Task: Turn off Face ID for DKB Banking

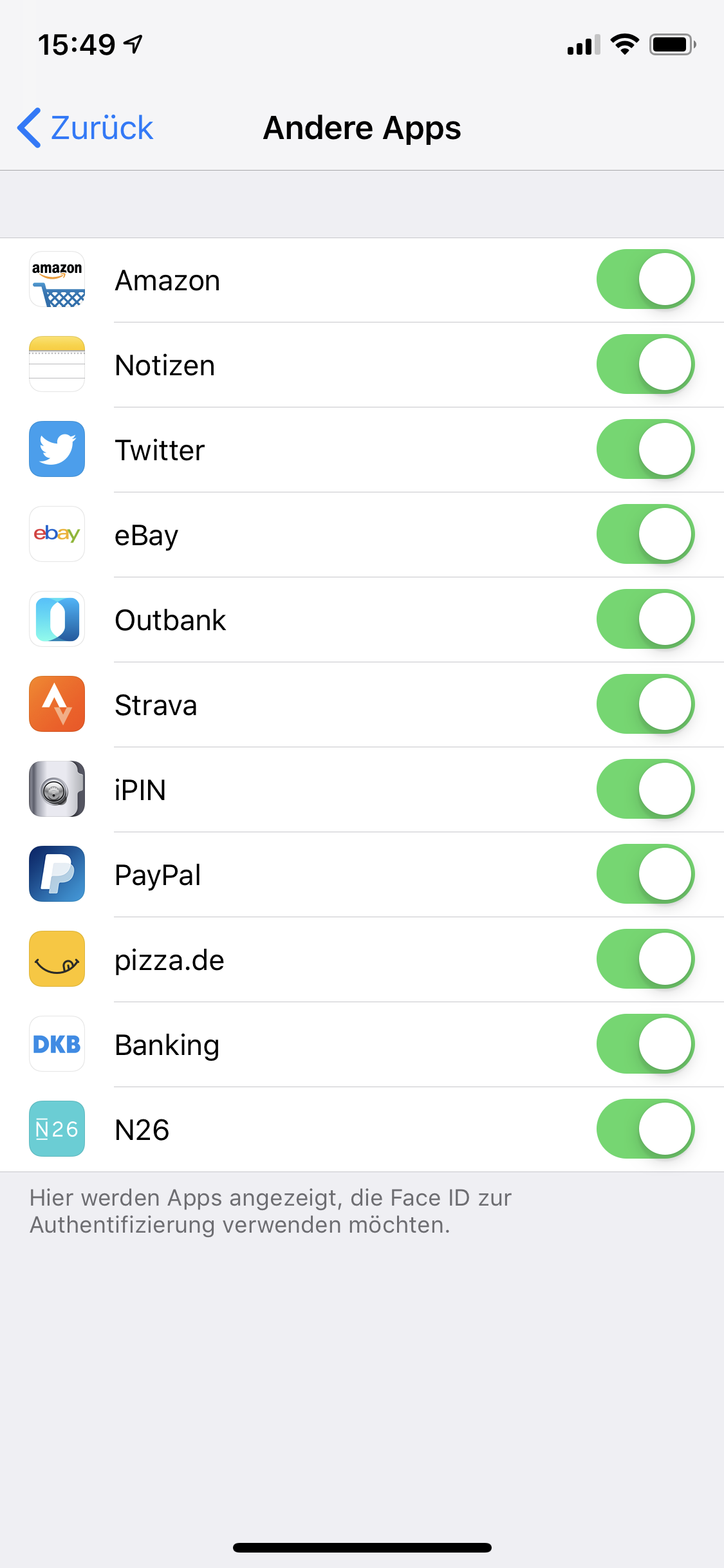Action: point(645,1045)
